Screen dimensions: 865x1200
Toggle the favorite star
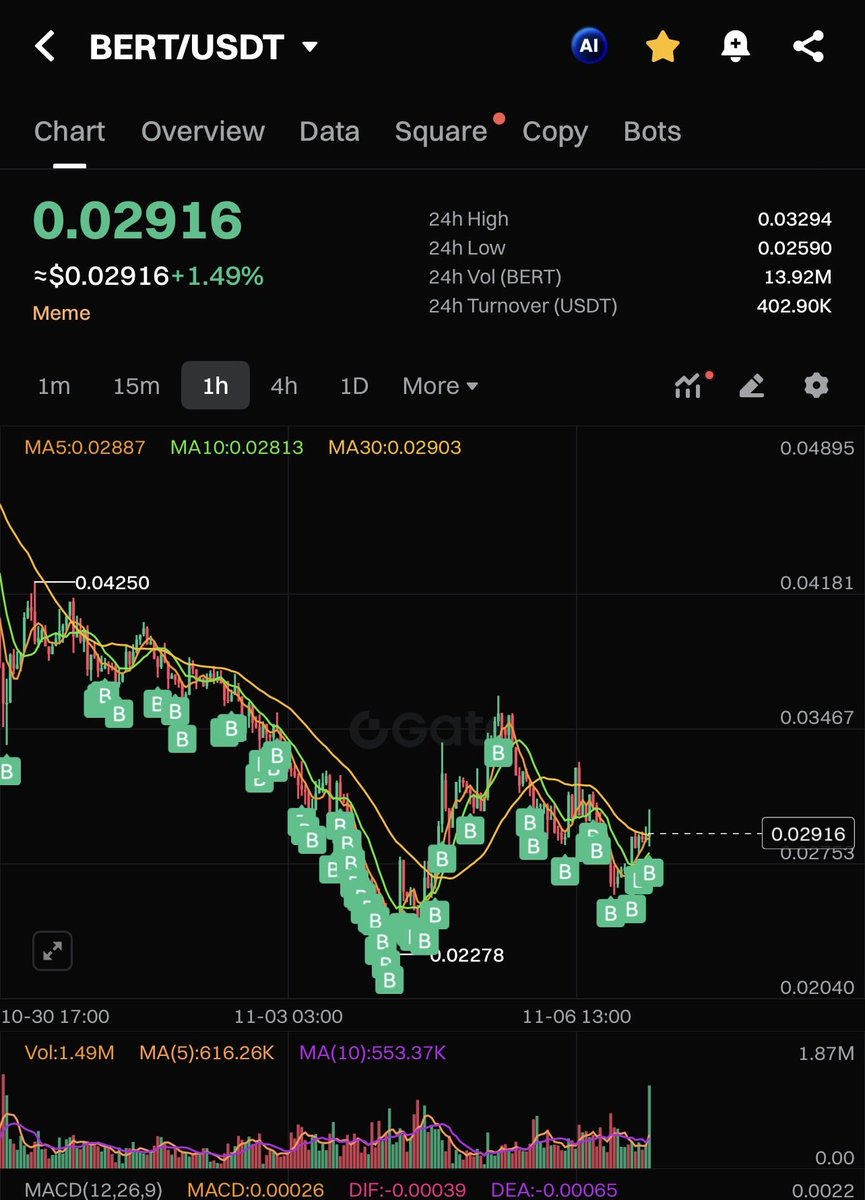point(662,46)
